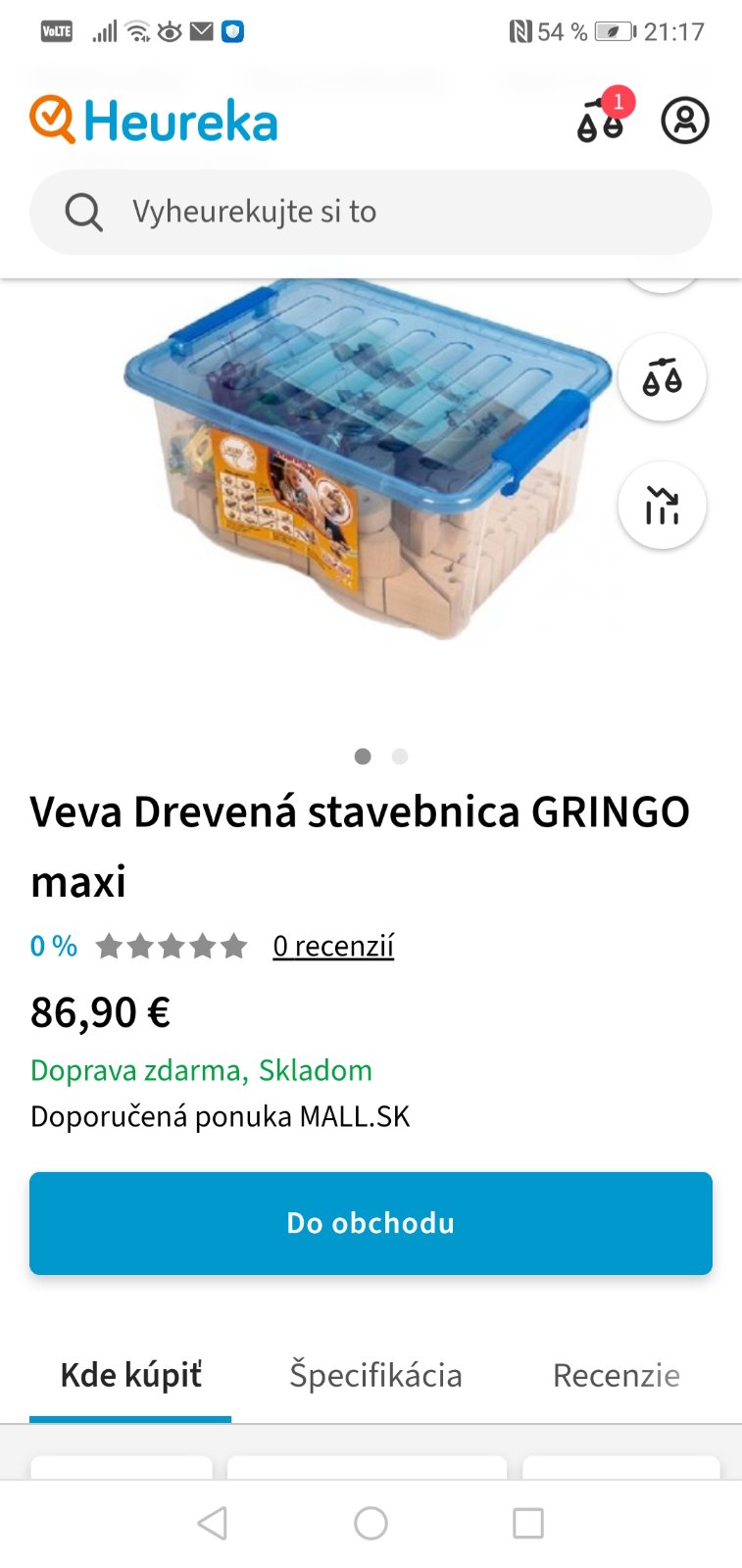The image size is (742, 1568).
Task: Go back with the system back button
Action: [213, 1523]
